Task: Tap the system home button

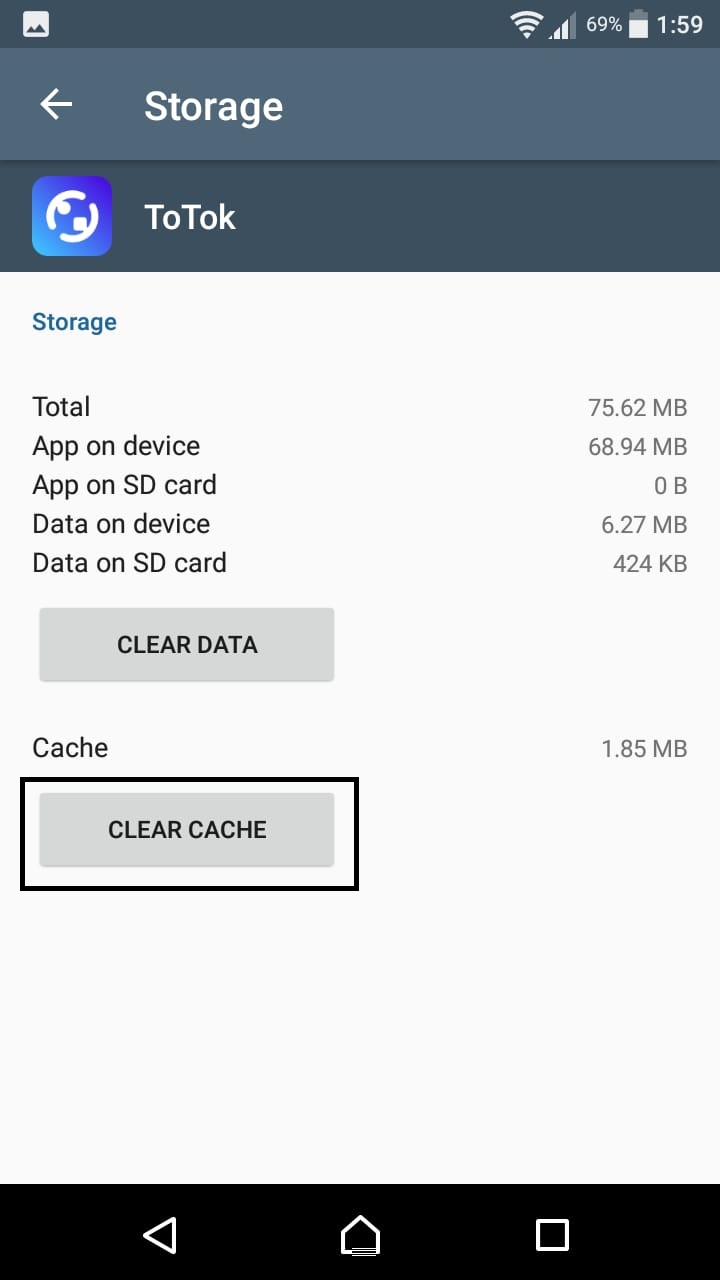Action: point(360,1235)
